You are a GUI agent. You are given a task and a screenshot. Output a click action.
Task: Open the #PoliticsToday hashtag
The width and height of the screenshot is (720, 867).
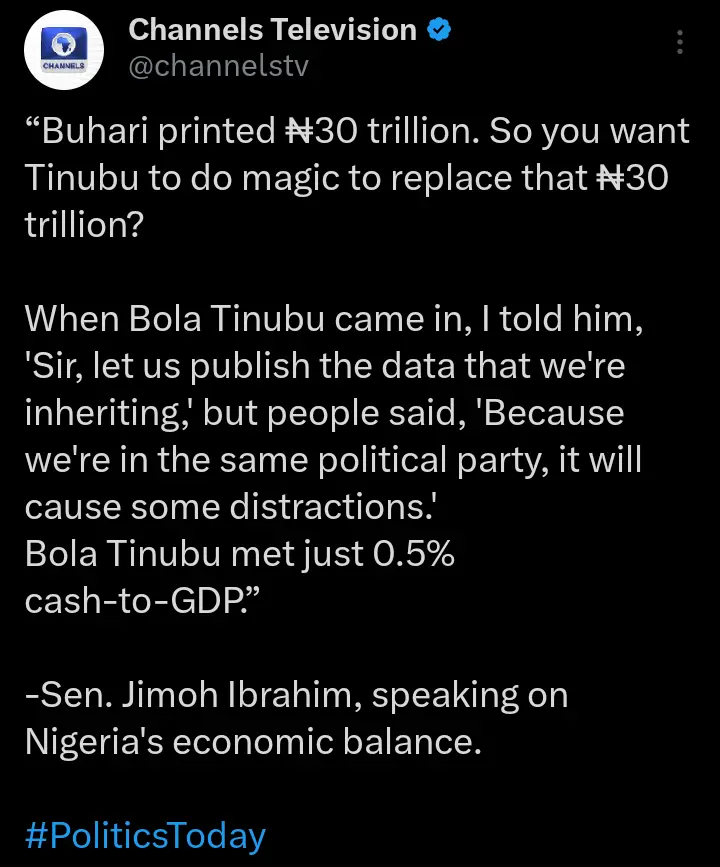(x=146, y=836)
